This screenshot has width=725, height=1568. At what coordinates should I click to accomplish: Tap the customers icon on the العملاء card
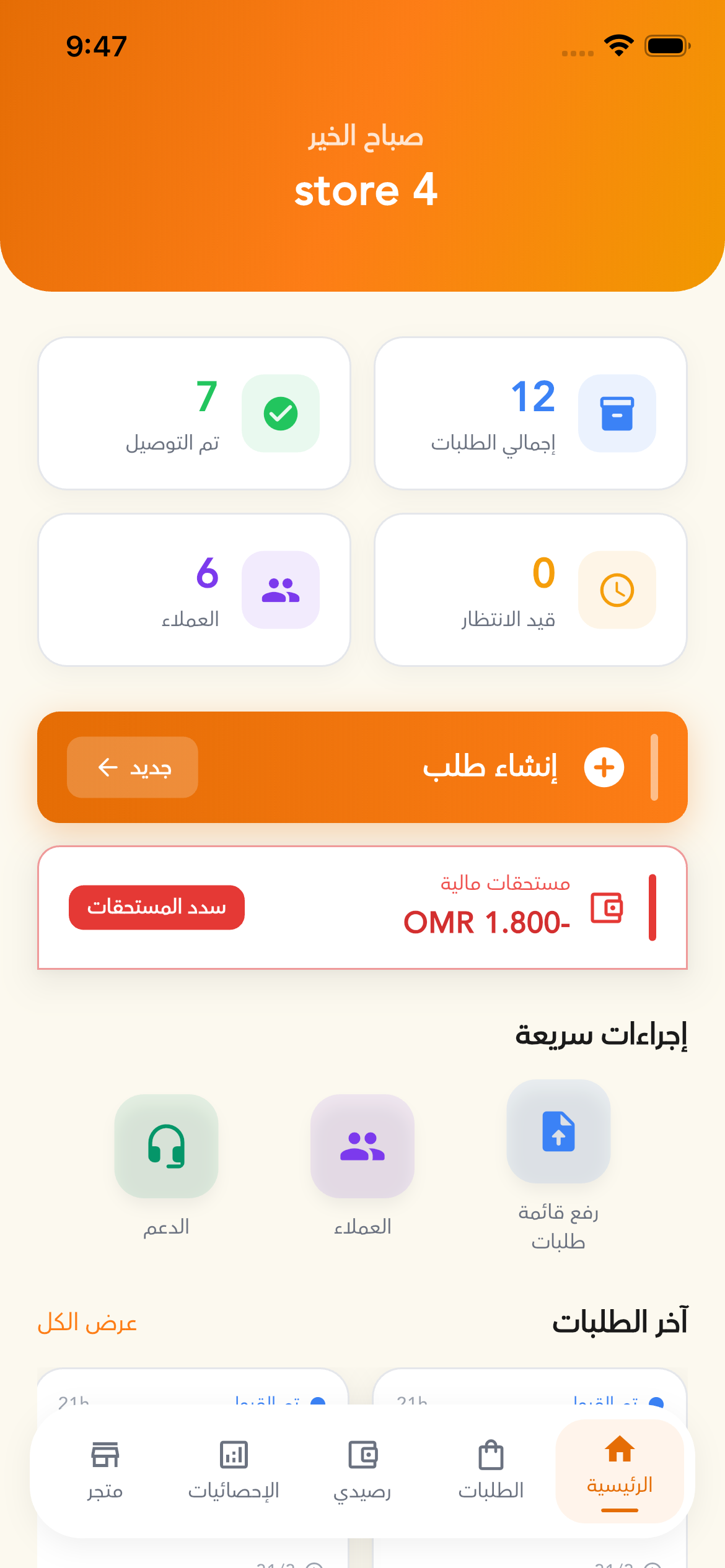pyautogui.click(x=280, y=590)
